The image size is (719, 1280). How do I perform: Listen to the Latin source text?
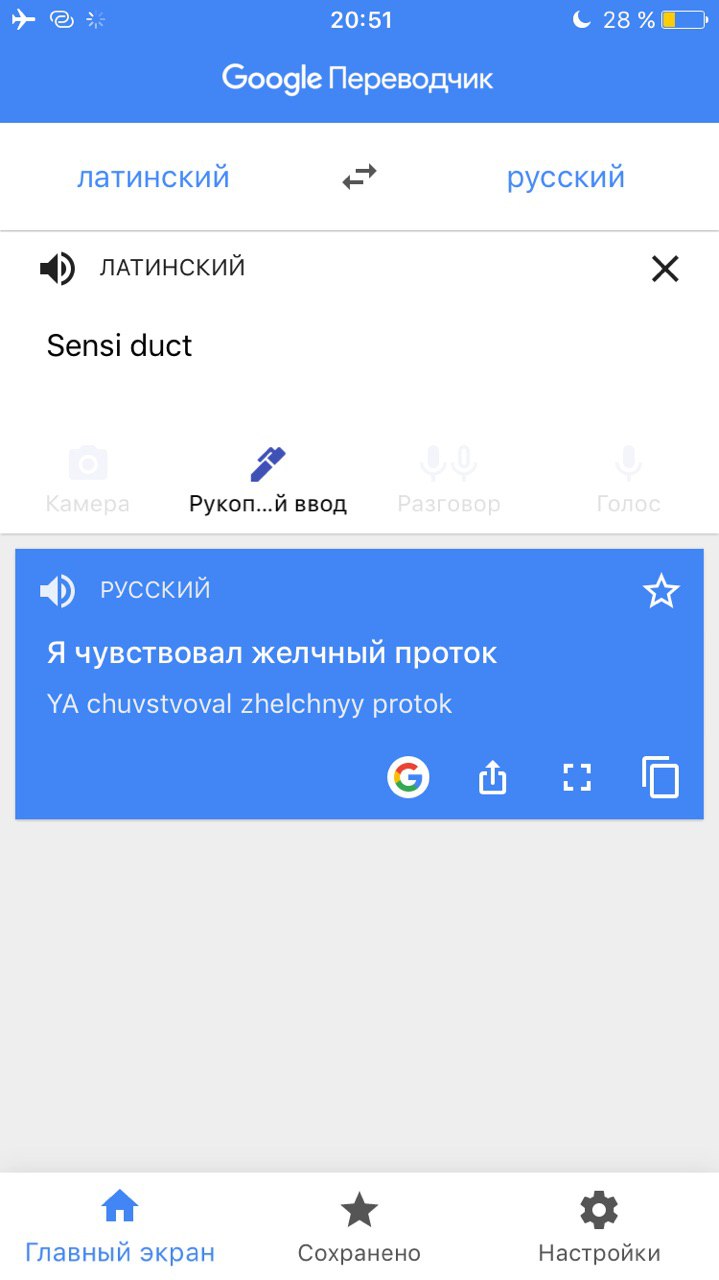(x=57, y=268)
